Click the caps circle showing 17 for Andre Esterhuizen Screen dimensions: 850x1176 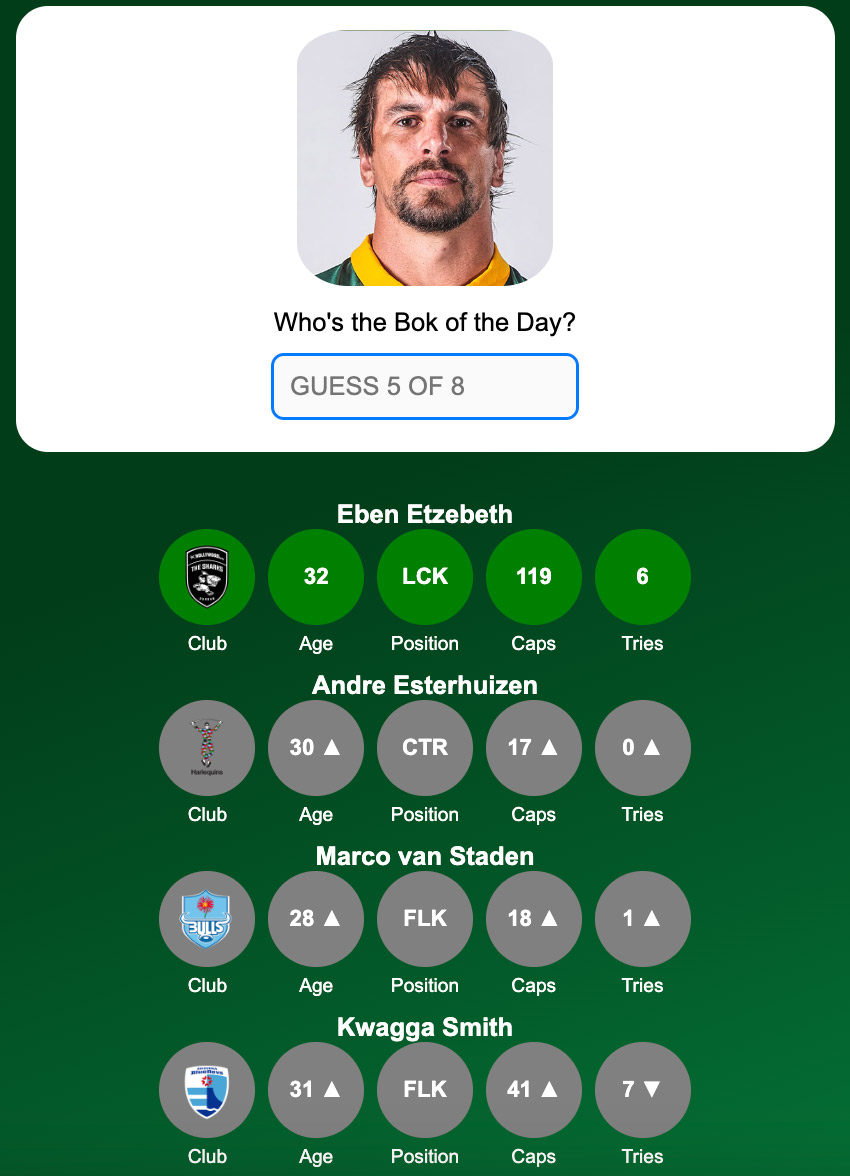click(x=534, y=748)
